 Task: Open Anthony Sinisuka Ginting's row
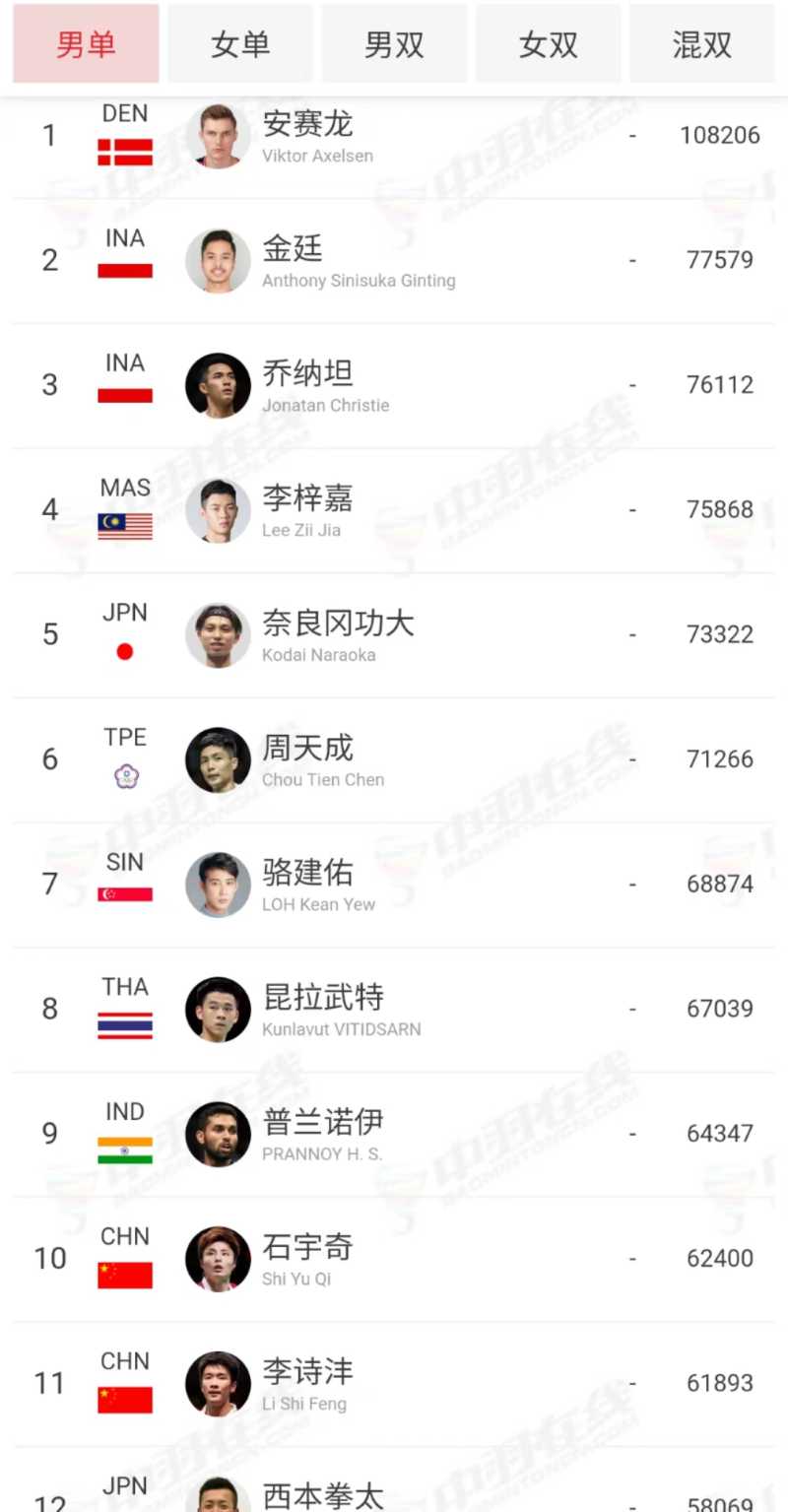coord(394,261)
